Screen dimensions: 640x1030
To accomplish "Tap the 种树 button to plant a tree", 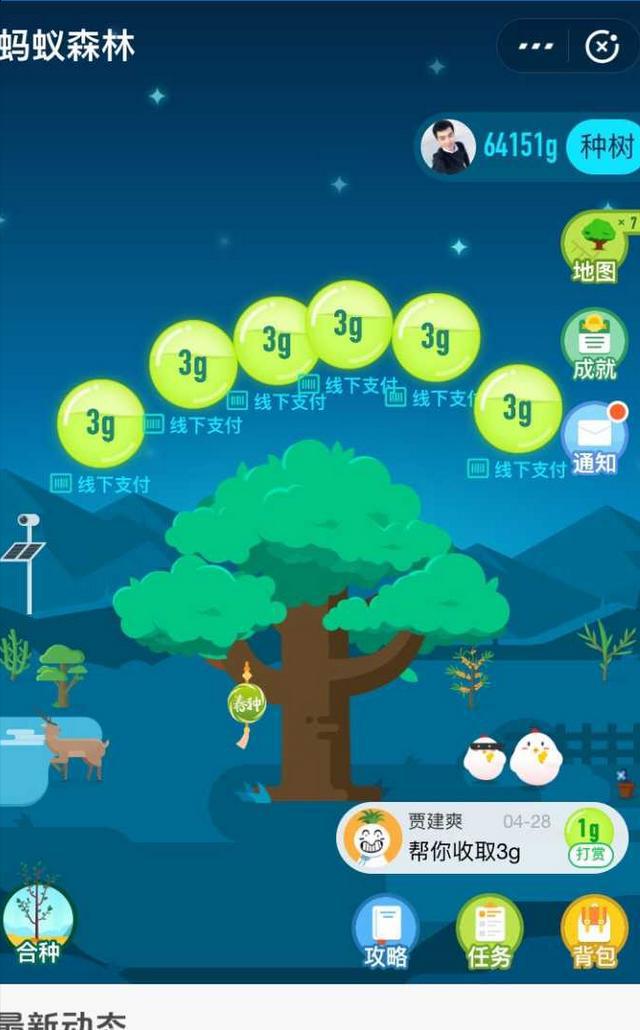I will [x=606, y=147].
